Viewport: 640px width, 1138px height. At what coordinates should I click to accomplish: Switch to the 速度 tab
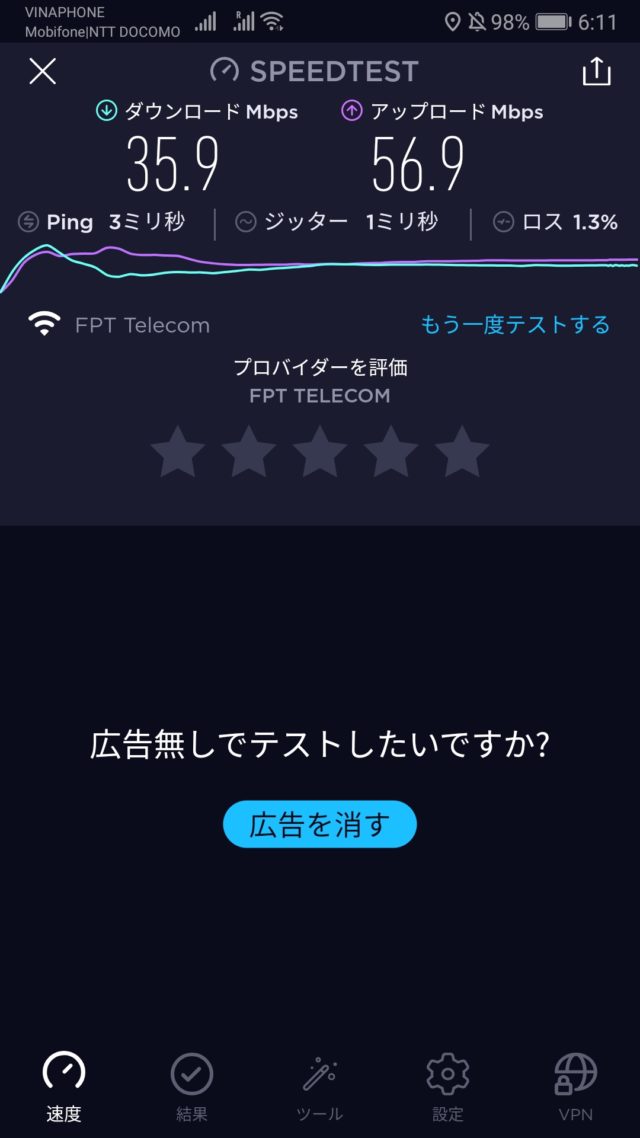tap(64, 1086)
